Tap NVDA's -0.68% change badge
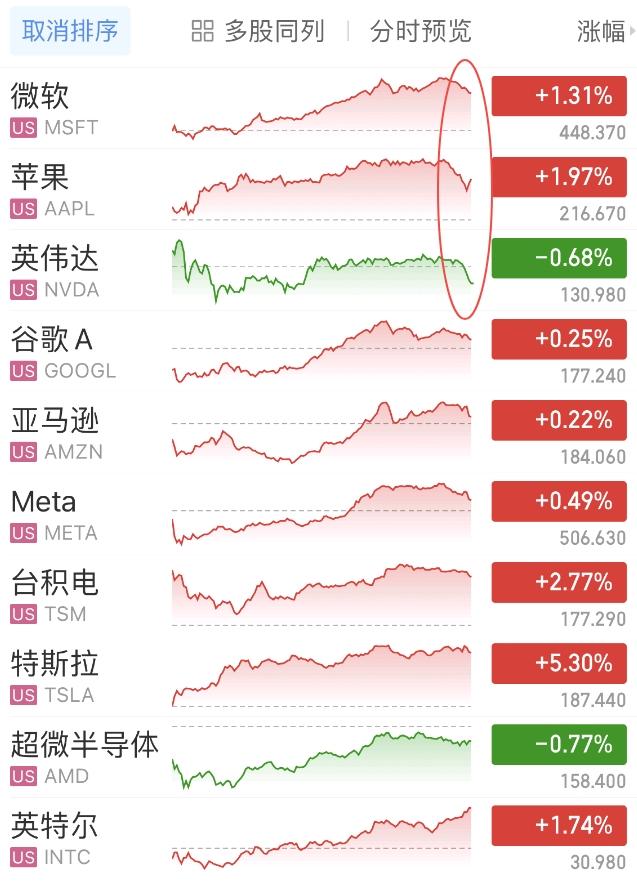 coord(558,258)
